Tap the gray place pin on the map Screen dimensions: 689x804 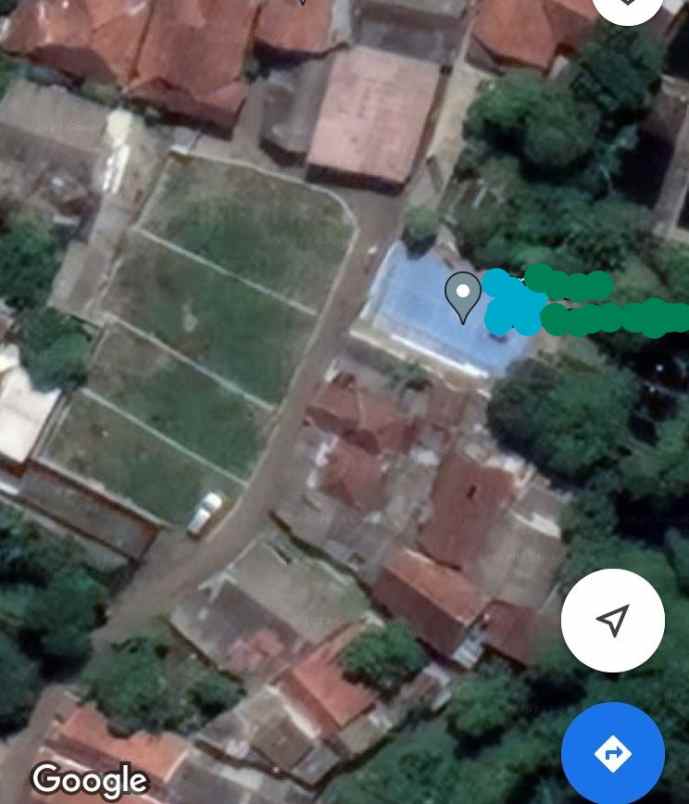(x=462, y=296)
